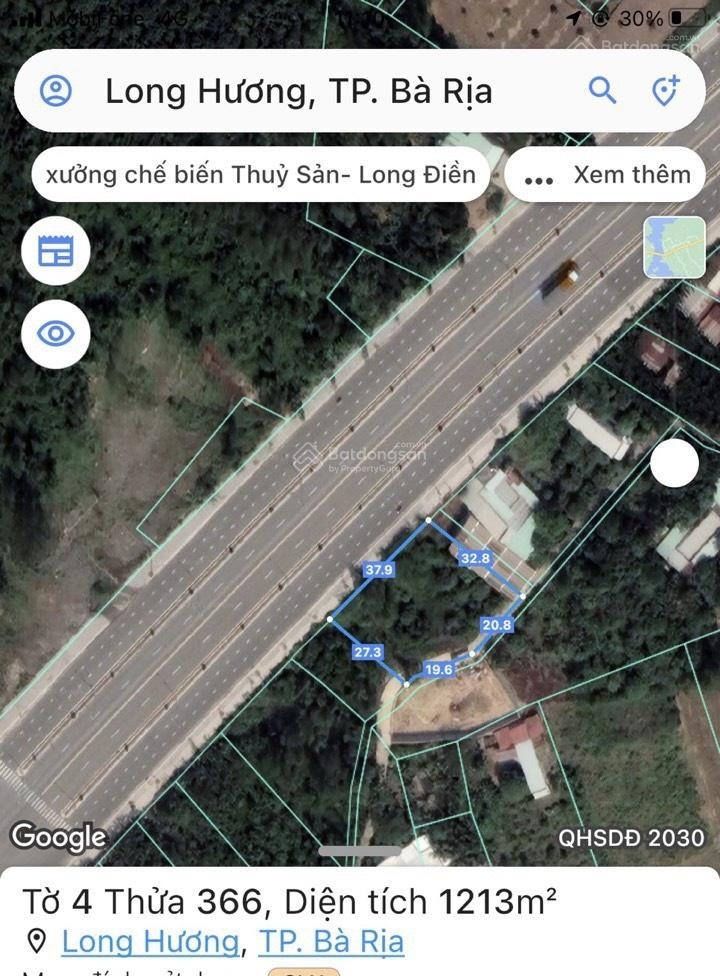This screenshot has height=976, width=720.
Task: Tap the magnifier search icon
Action: (602, 91)
